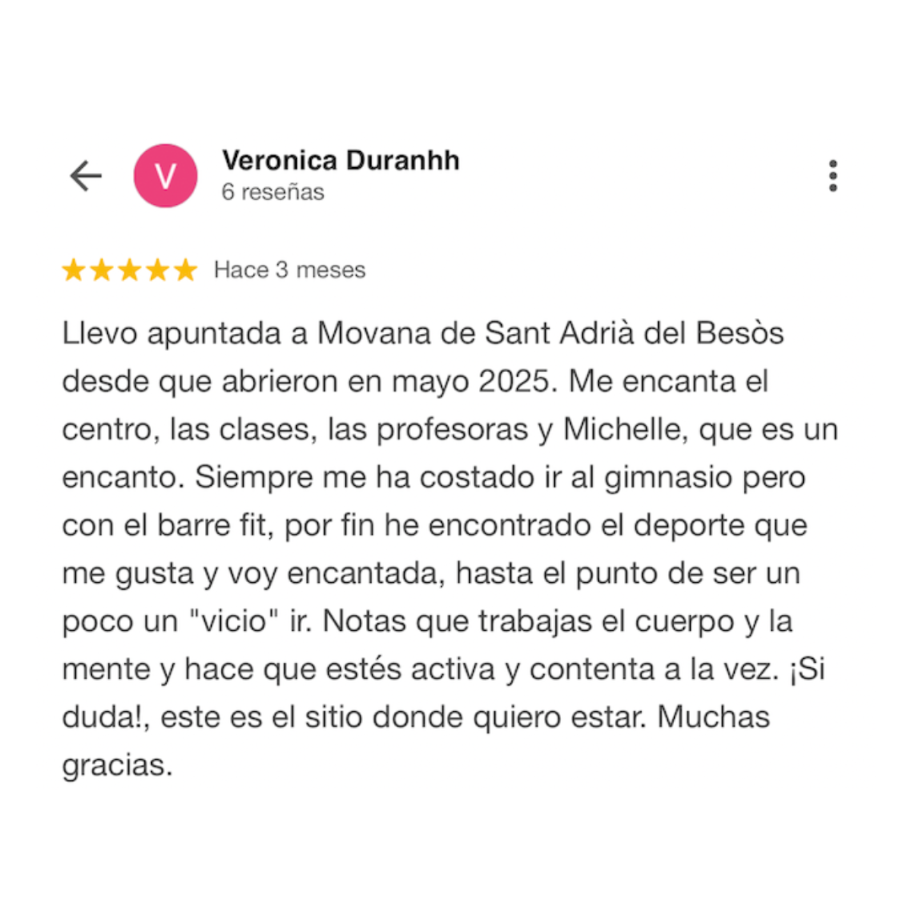
Task: Go back with the arrow icon
Action: click(x=86, y=176)
